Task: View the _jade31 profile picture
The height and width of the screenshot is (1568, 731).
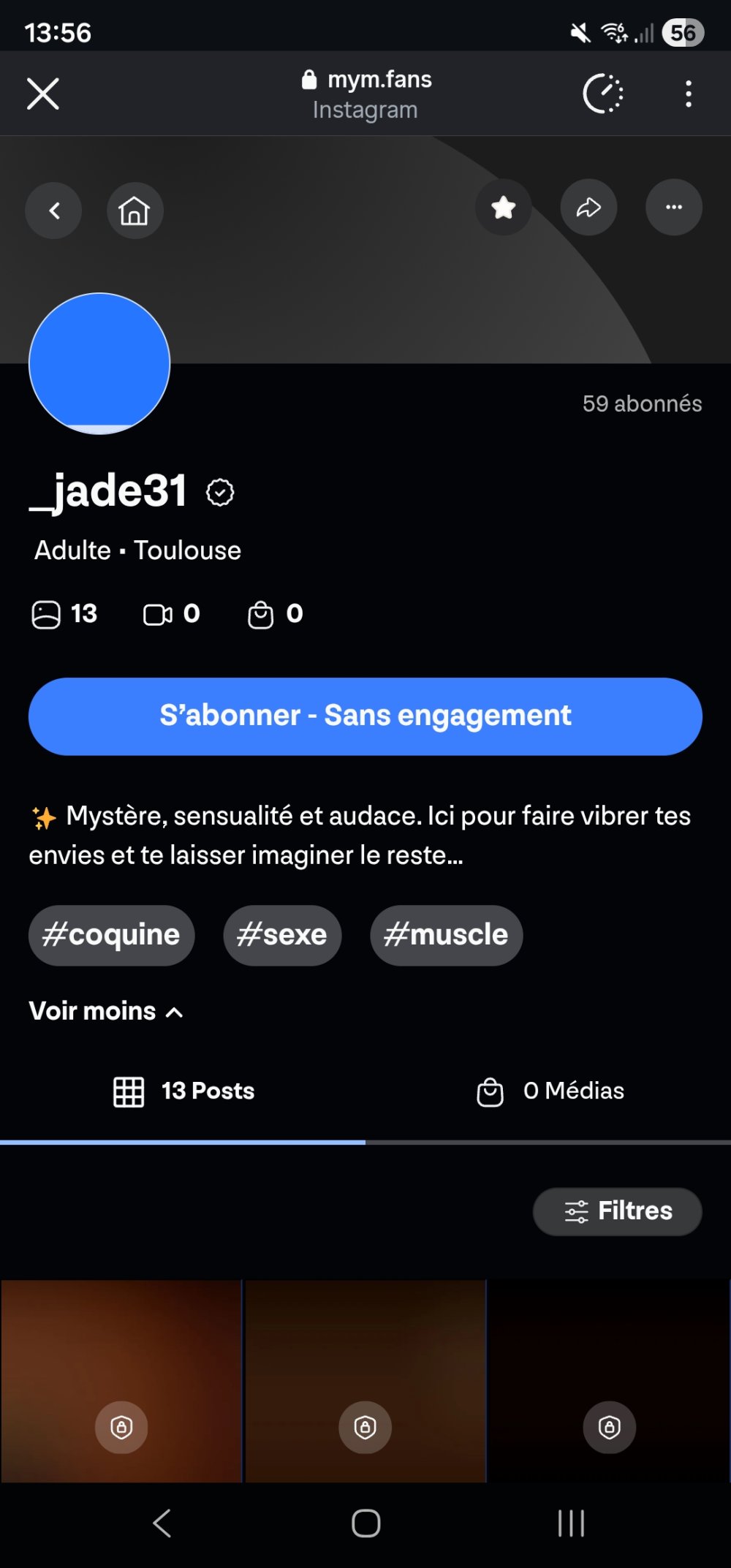Action: [x=99, y=363]
